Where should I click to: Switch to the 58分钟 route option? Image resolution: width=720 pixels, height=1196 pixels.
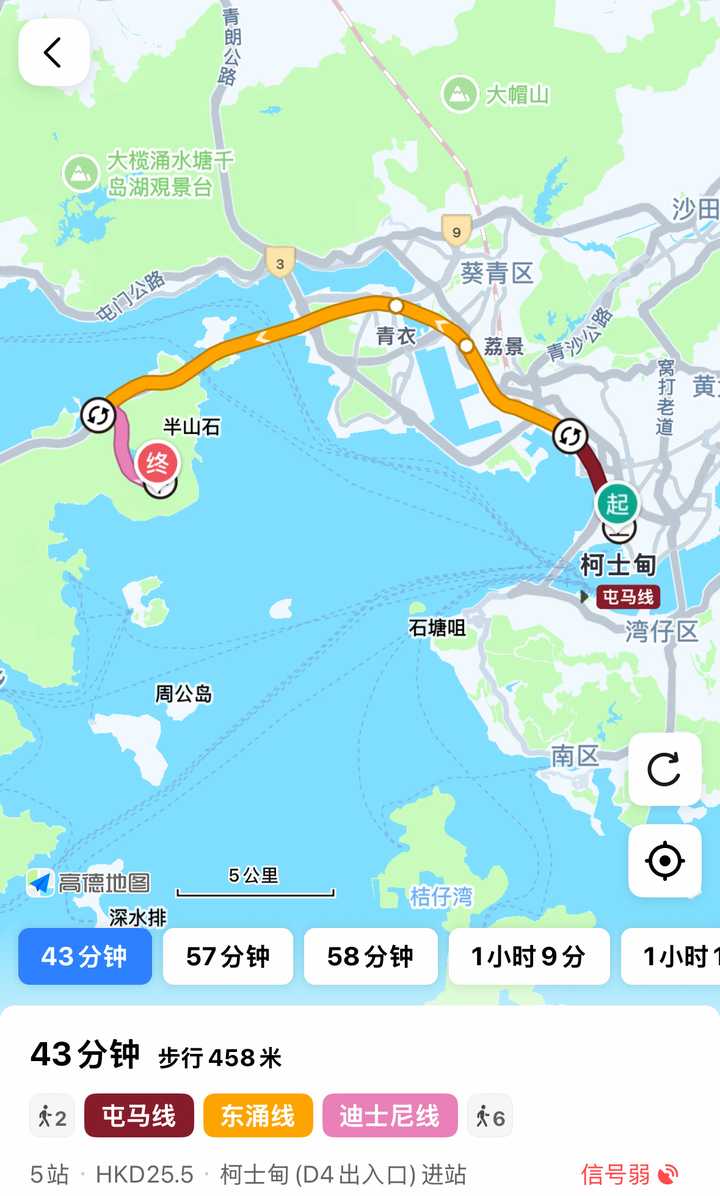(x=370, y=956)
